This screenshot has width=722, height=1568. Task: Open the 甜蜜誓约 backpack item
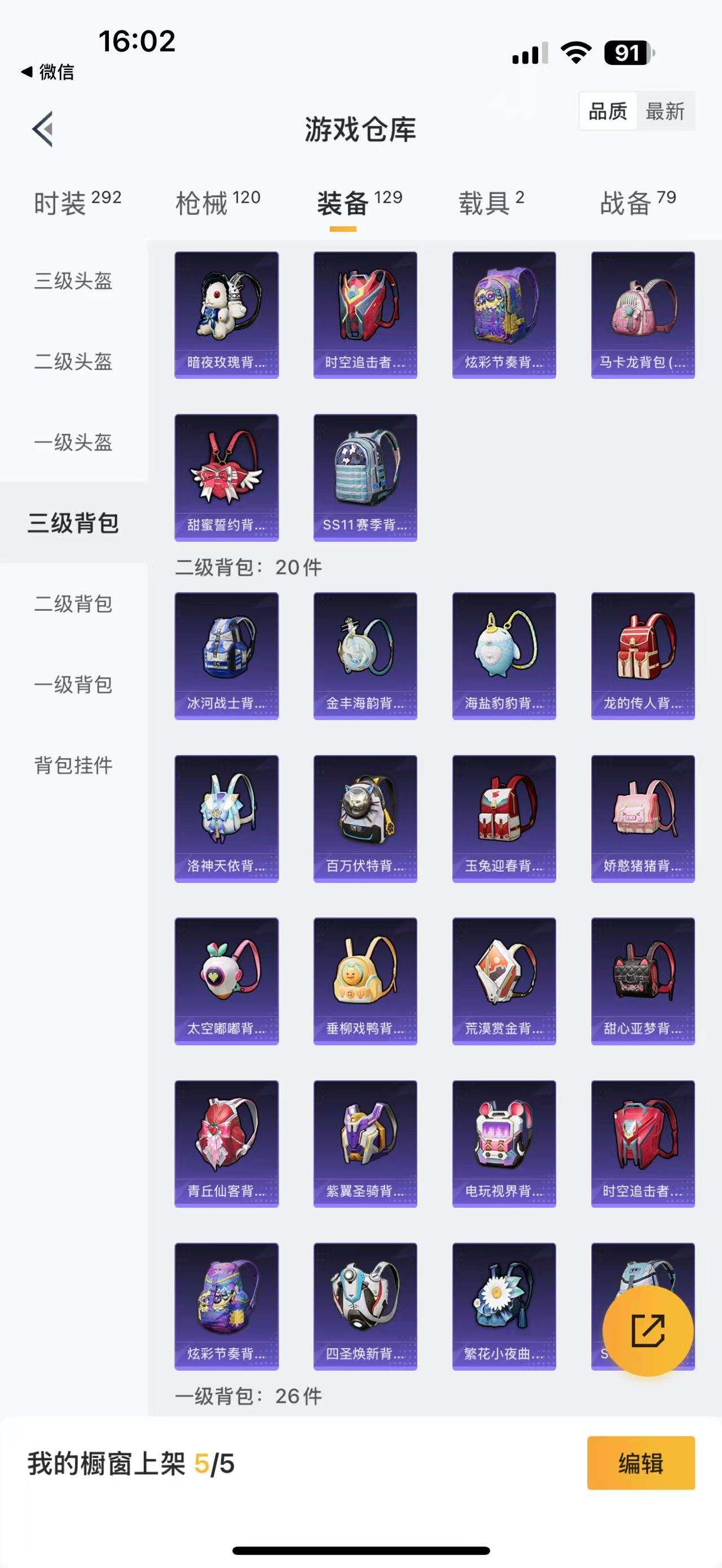(x=226, y=477)
